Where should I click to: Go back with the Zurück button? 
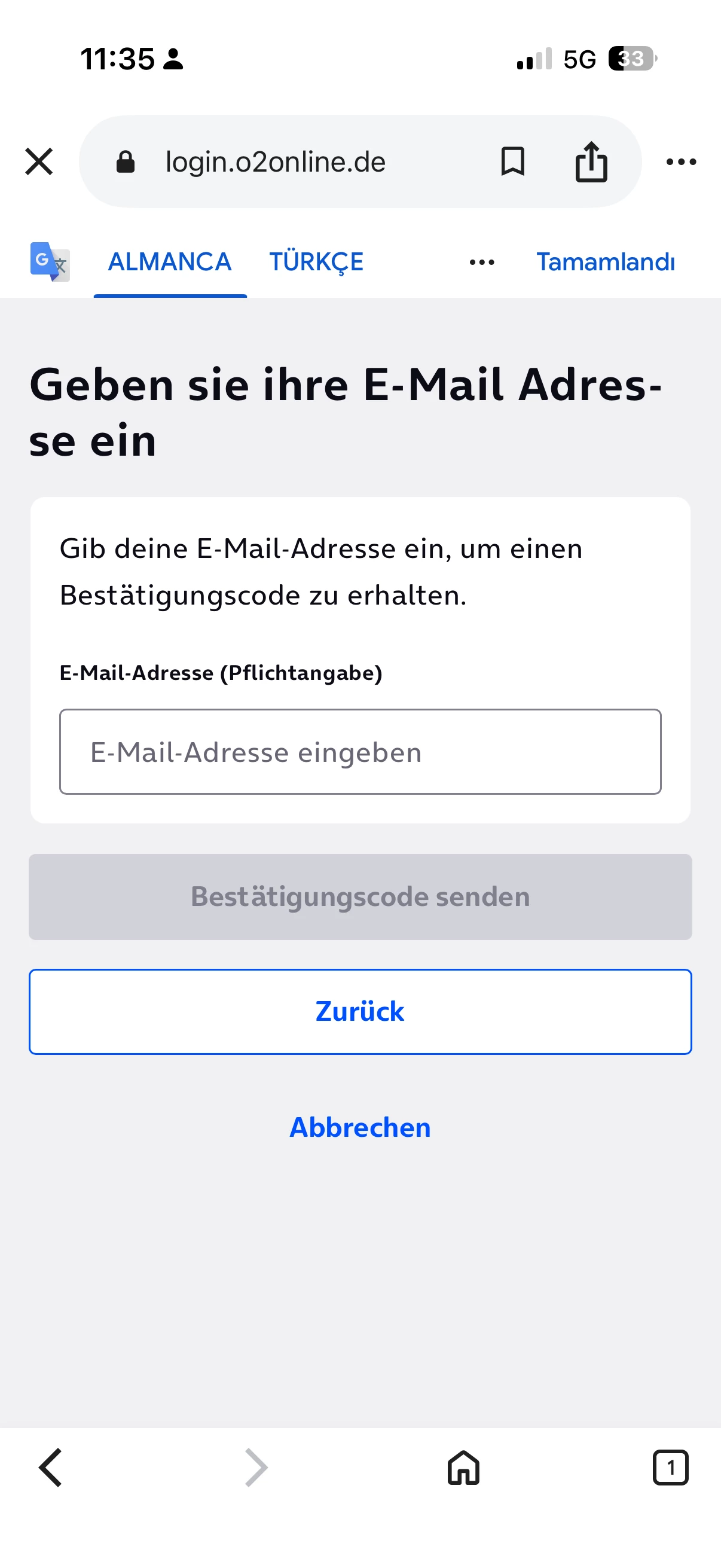[x=360, y=1012]
